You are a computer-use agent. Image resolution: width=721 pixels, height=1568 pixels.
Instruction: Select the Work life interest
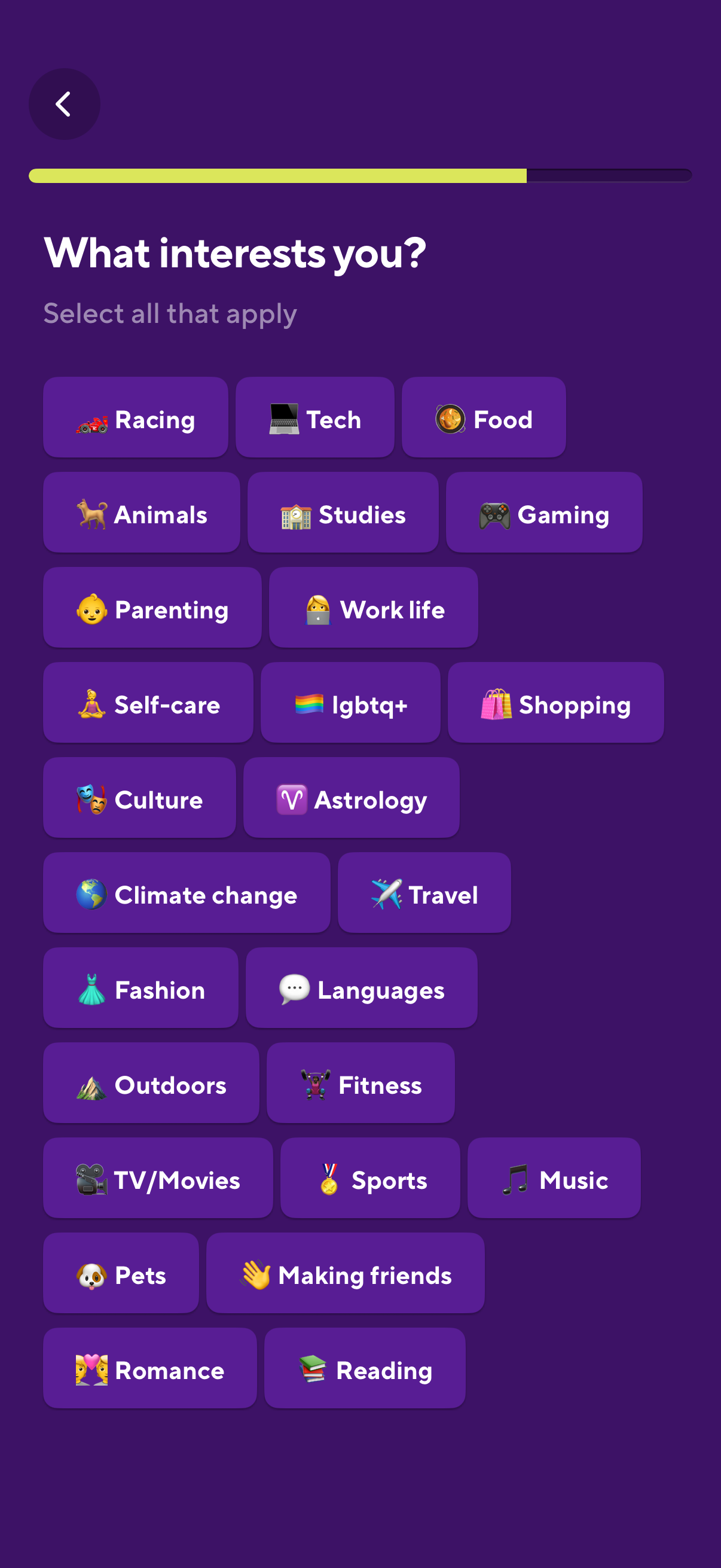(x=373, y=609)
